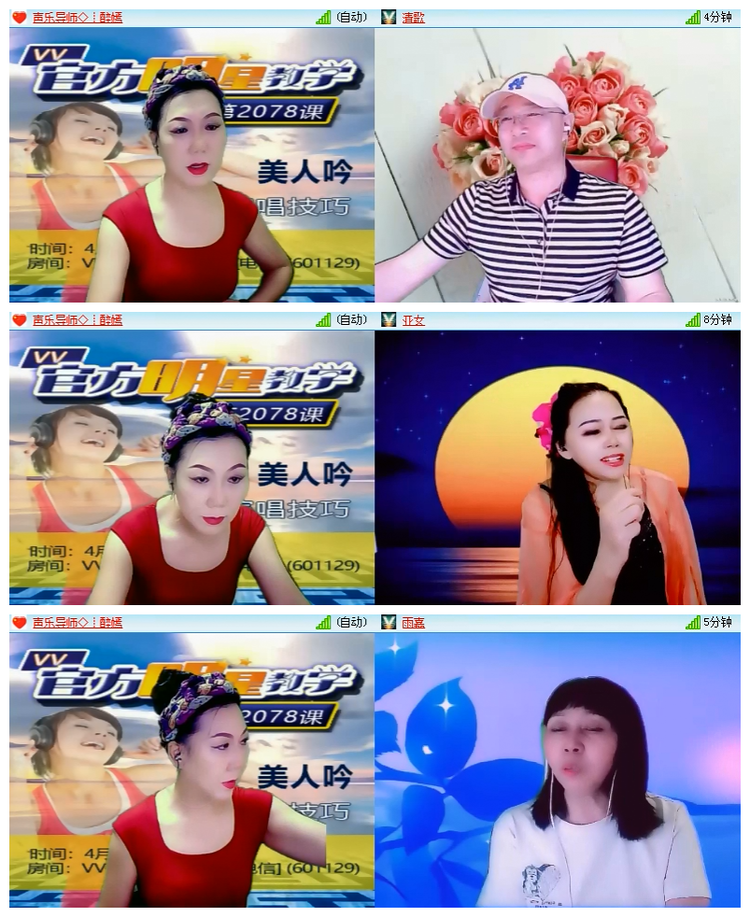Click the signal bars in the middle stream header

coord(322,320)
